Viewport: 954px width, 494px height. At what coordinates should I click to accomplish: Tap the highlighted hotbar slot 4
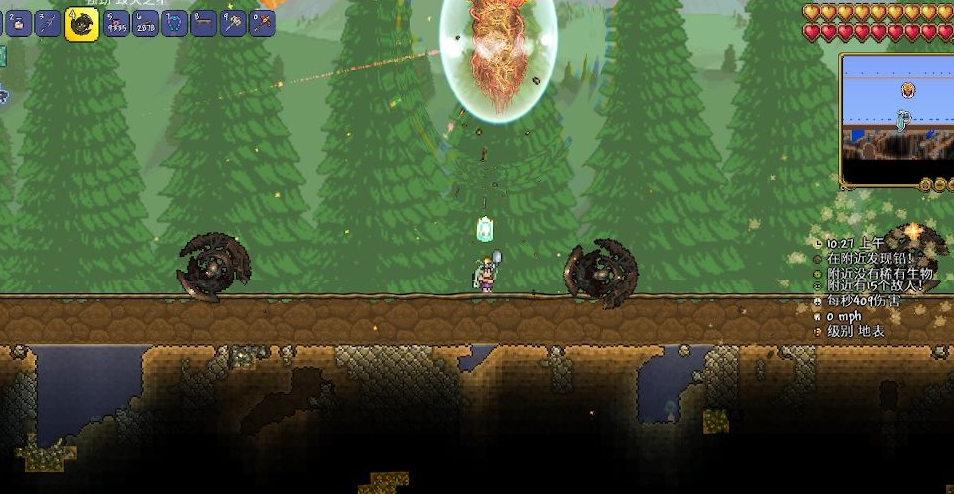point(81,23)
